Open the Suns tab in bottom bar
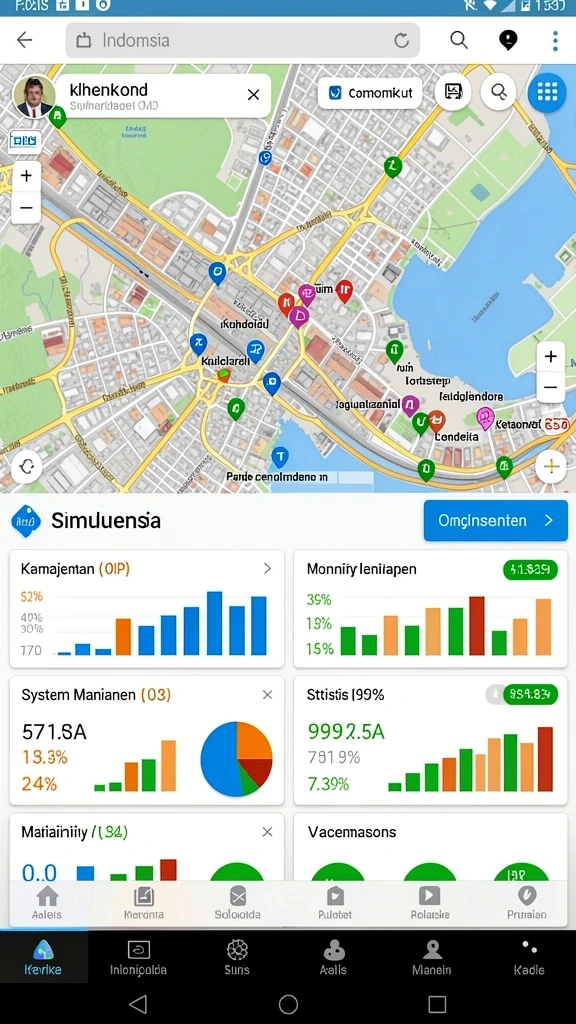Screen dimensions: 576x1024 pos(236,958)
